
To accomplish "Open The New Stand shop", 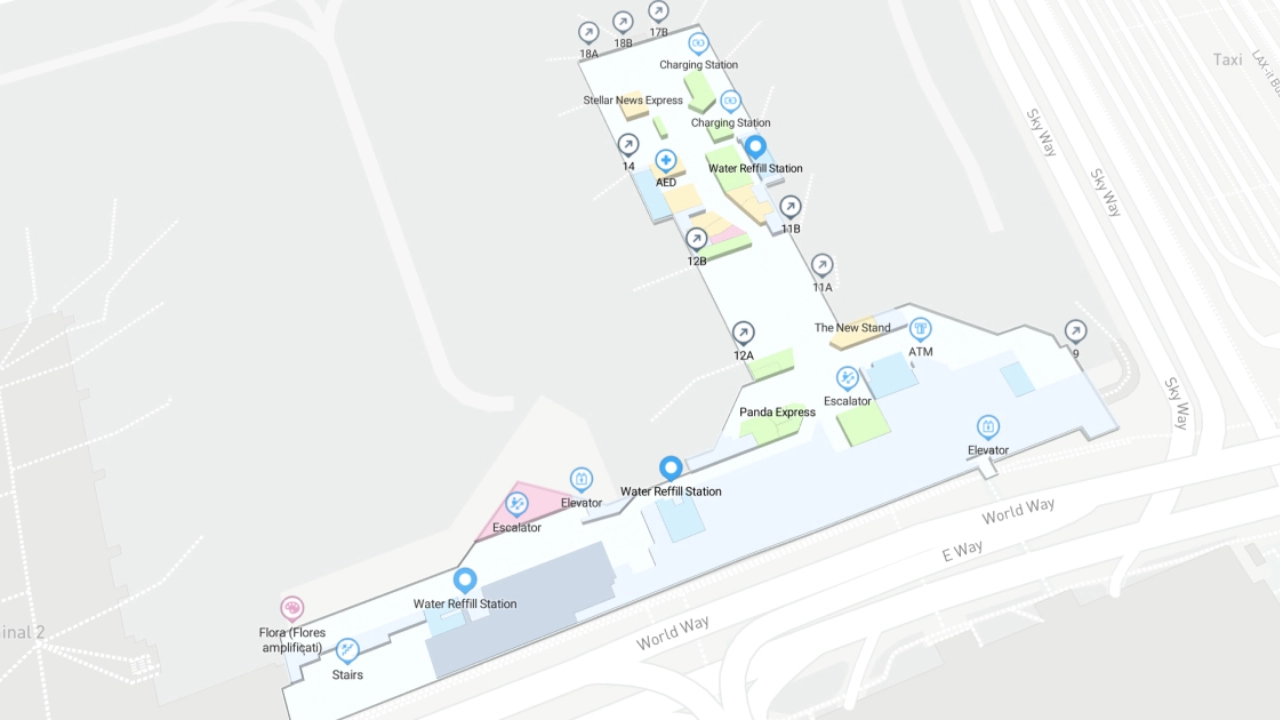I will (x=852, y=328).
